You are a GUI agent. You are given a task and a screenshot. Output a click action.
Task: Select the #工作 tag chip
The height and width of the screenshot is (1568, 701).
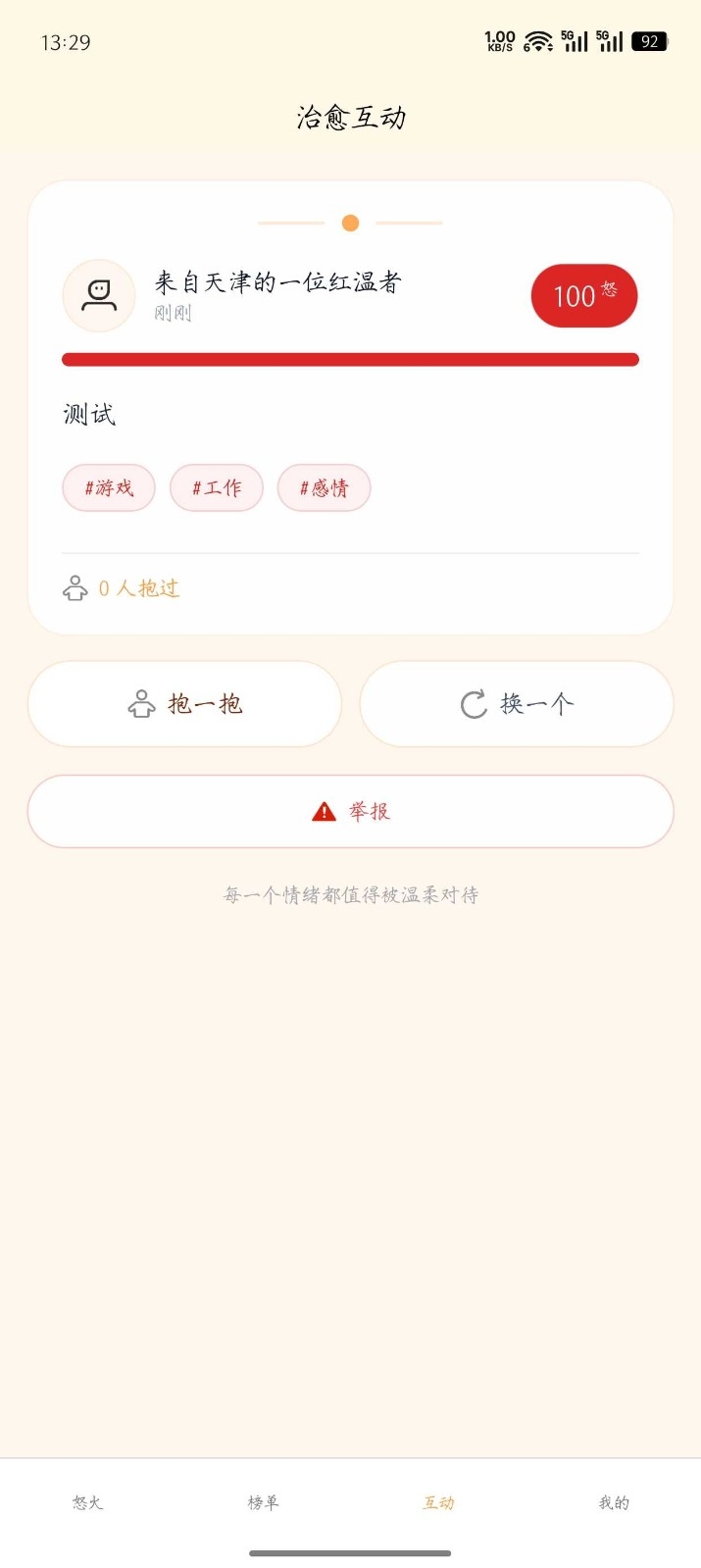pyautogui.click(x=217, y=488)
